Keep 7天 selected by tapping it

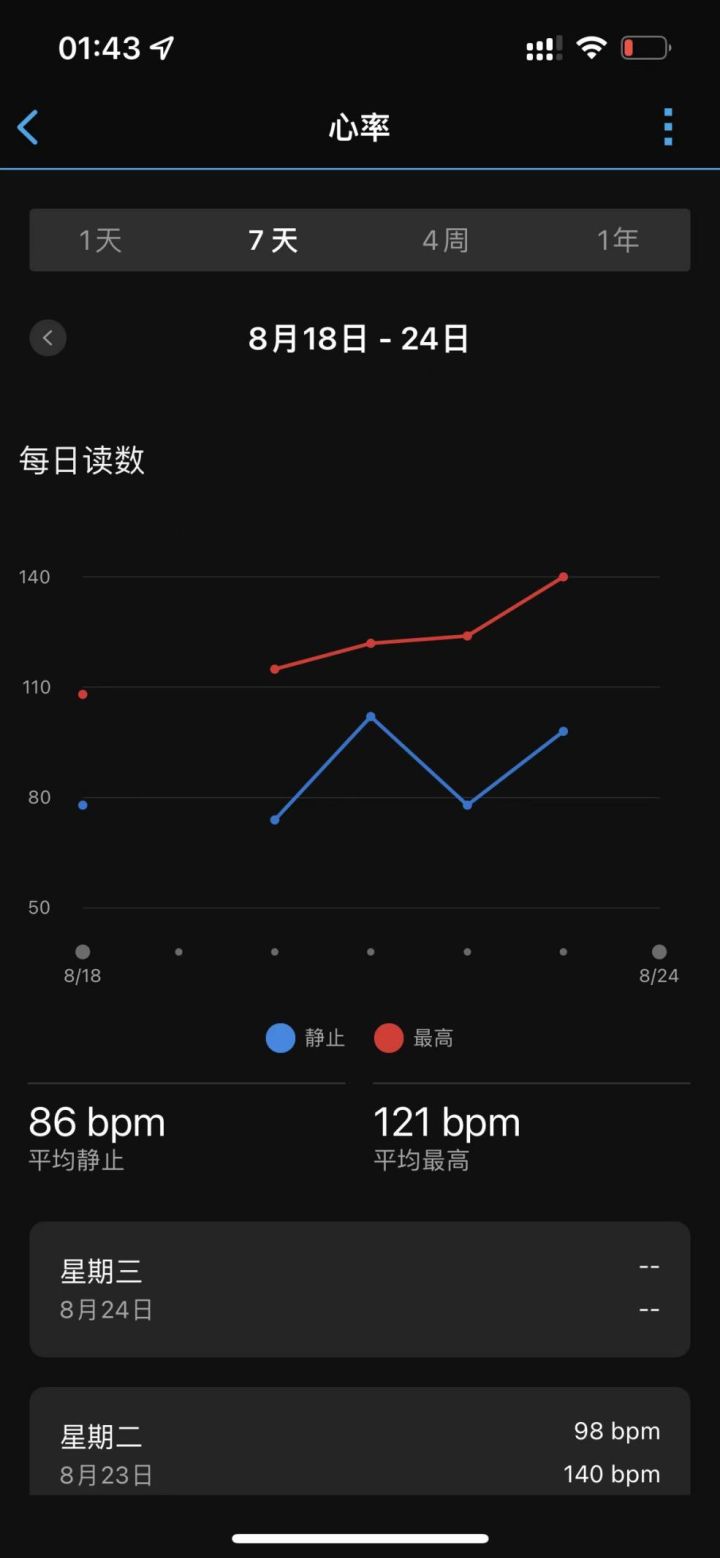(x=273, y=240)
